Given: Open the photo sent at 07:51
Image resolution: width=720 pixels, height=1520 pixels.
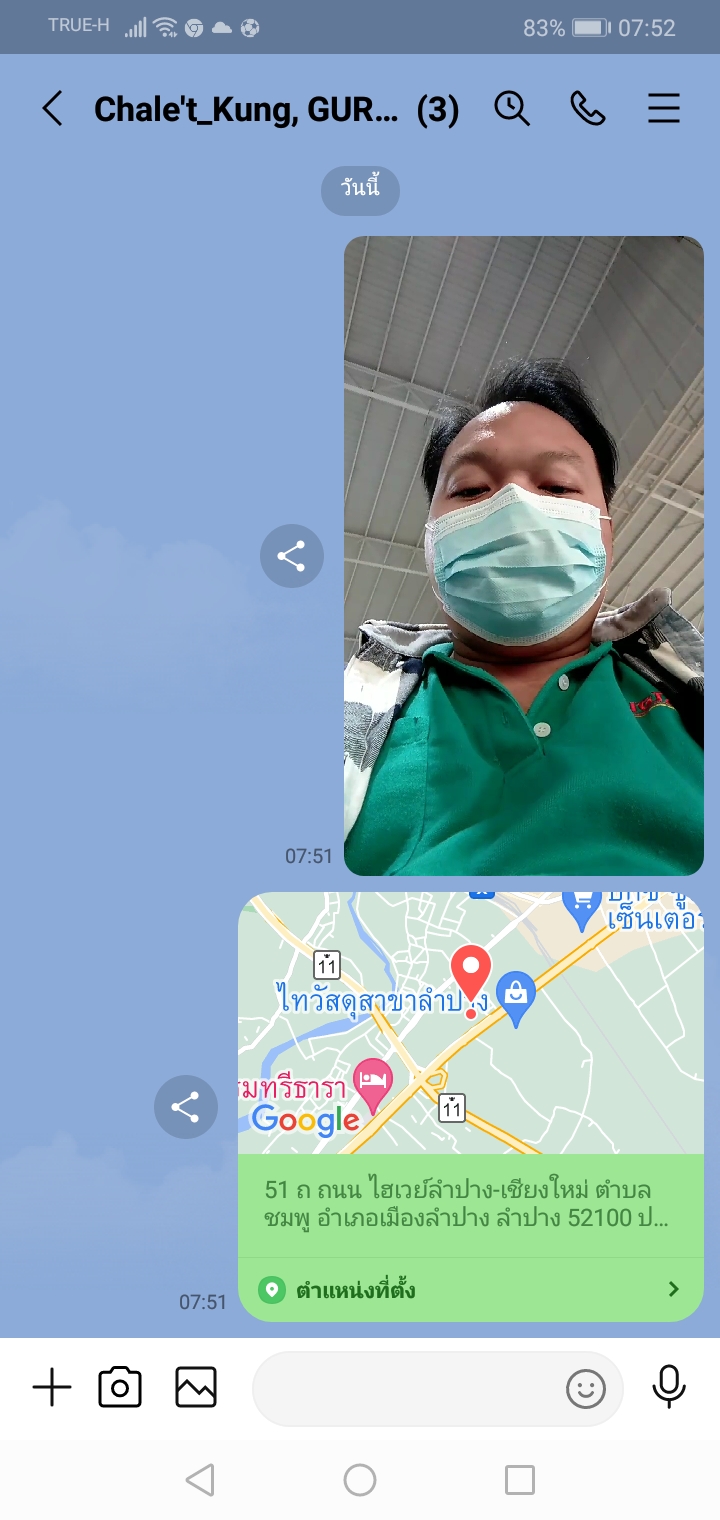Looking at the screenshot, I should click(x=524, y=556).
